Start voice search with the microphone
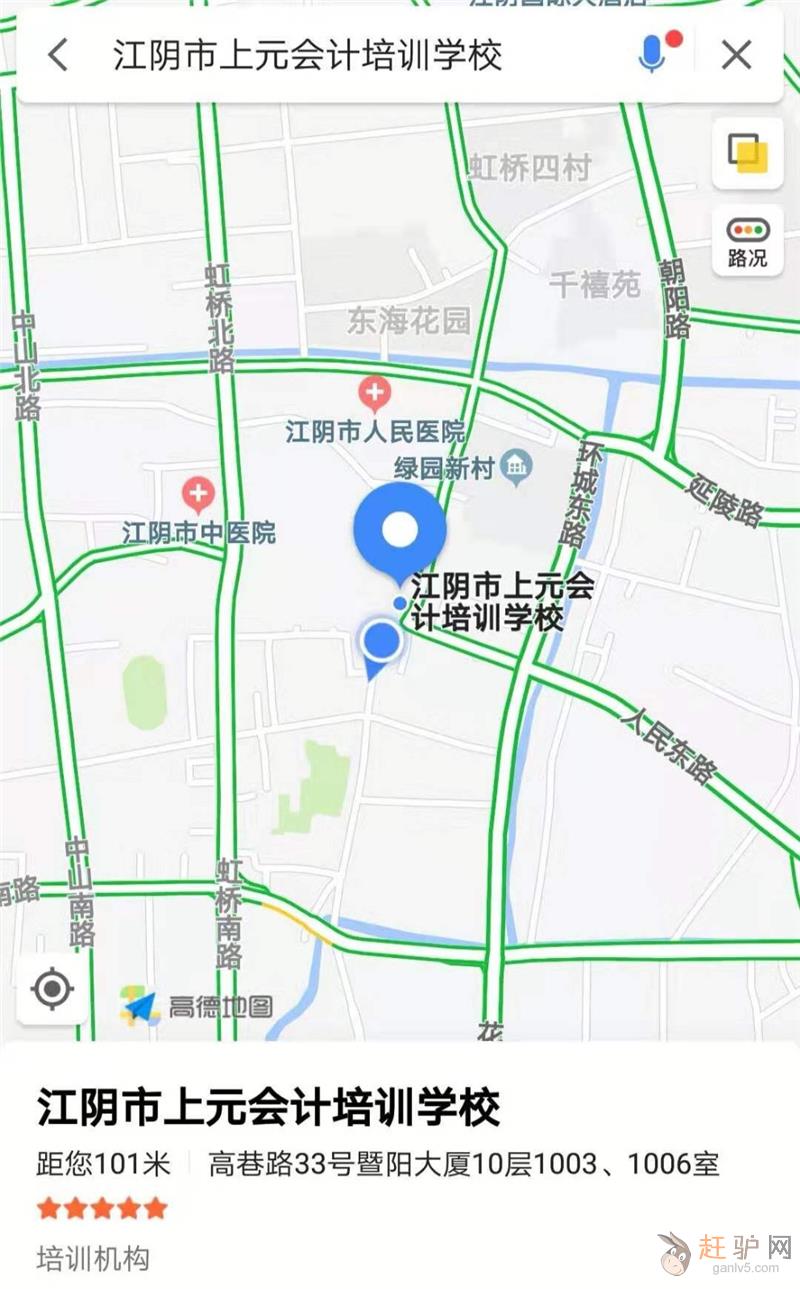The height and width of the screenshot is (1289, 800). [653, 53]
